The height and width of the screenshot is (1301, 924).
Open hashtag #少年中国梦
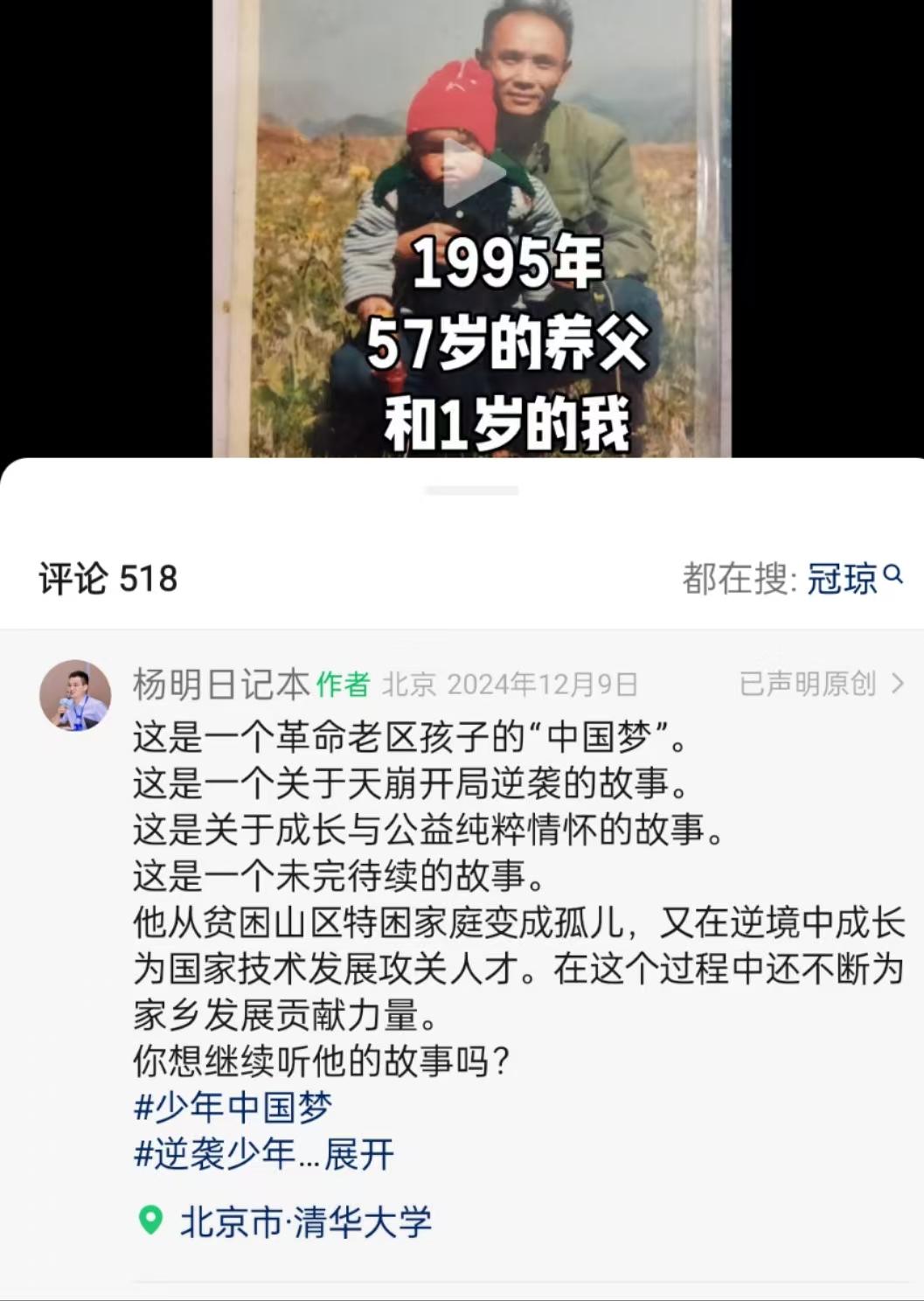click(x=233, y=1108)
